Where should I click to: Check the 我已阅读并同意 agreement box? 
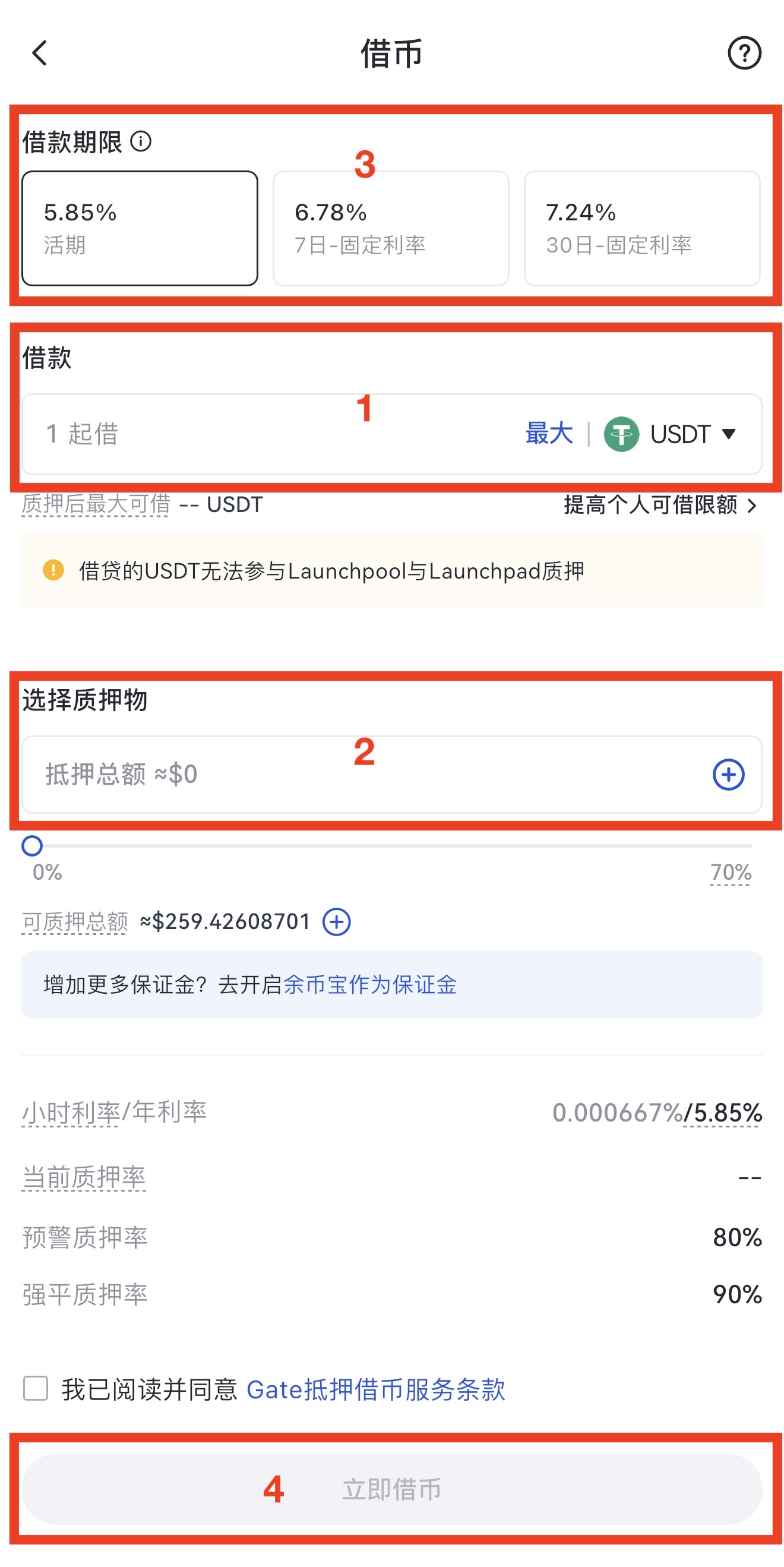point(35,1389)
